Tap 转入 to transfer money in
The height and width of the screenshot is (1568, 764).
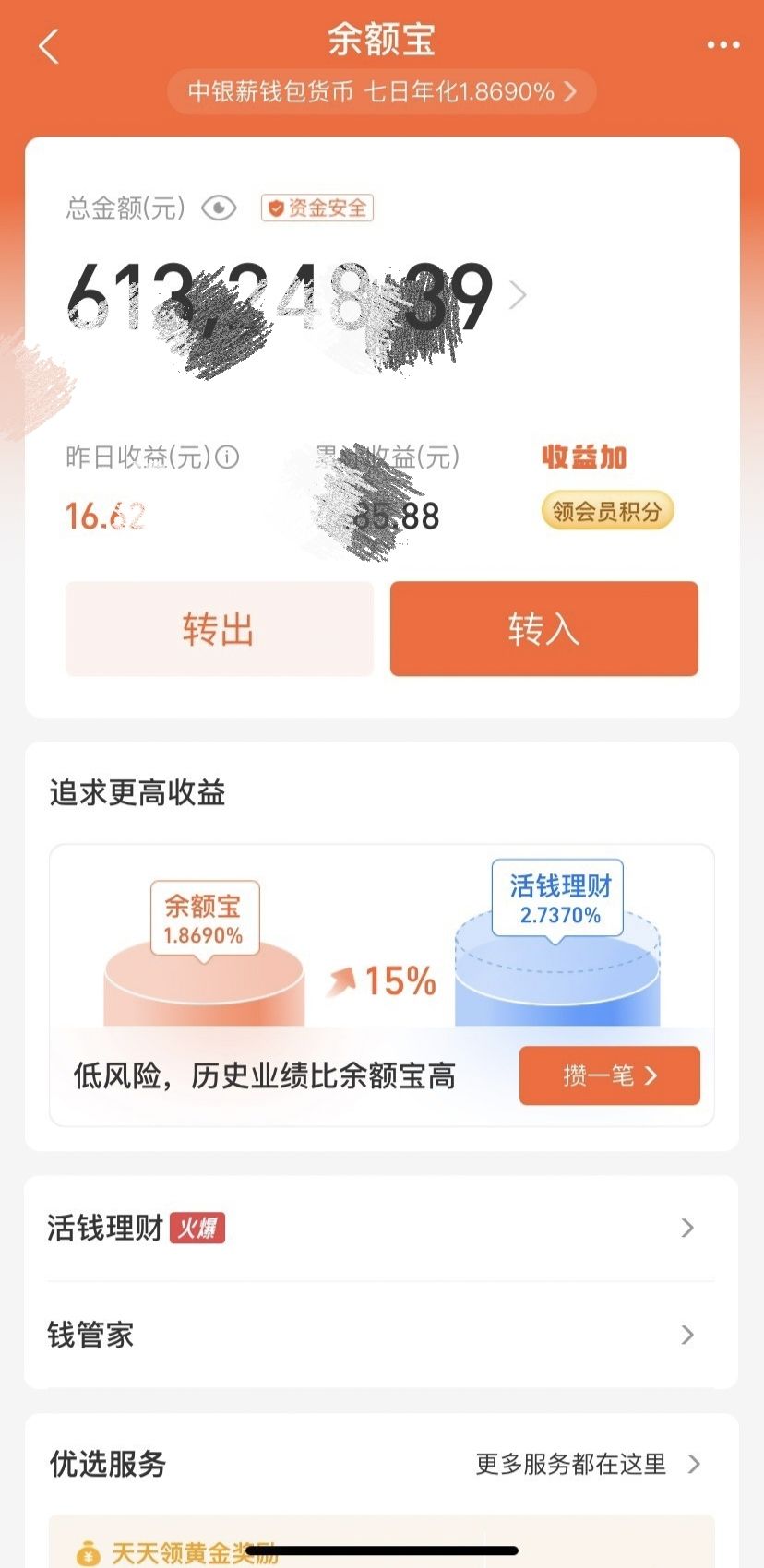pos(543,629)
